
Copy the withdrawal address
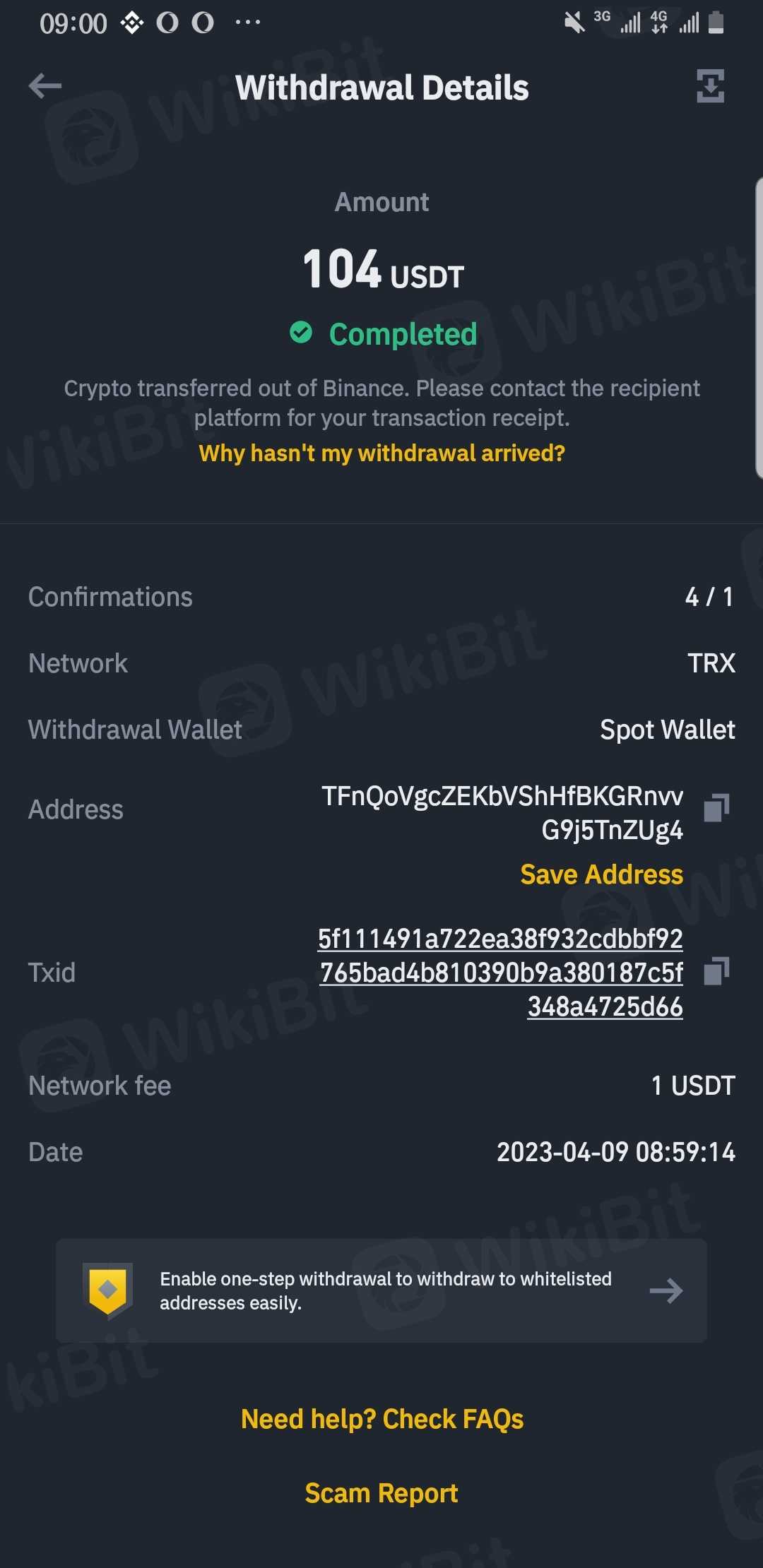coord(716,808)
